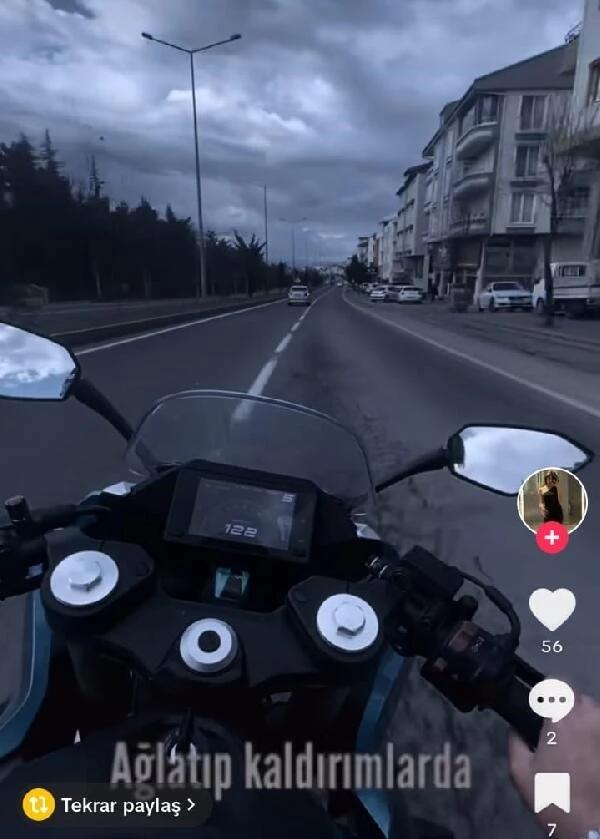Open the creator's profile picture
This screenshot has height=839, width=600.
click(551, 498)
